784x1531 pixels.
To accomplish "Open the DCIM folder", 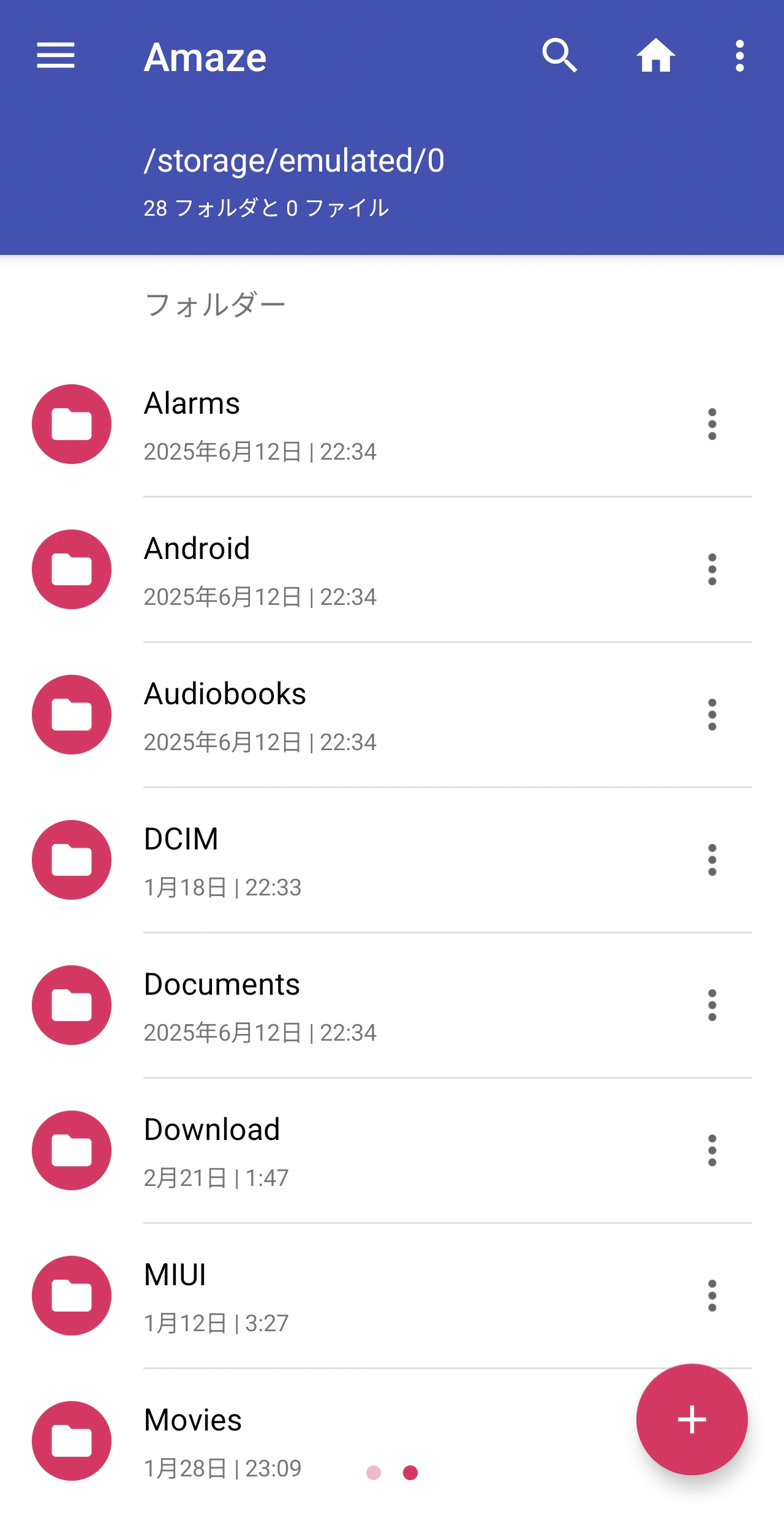I will pos(181,840).
